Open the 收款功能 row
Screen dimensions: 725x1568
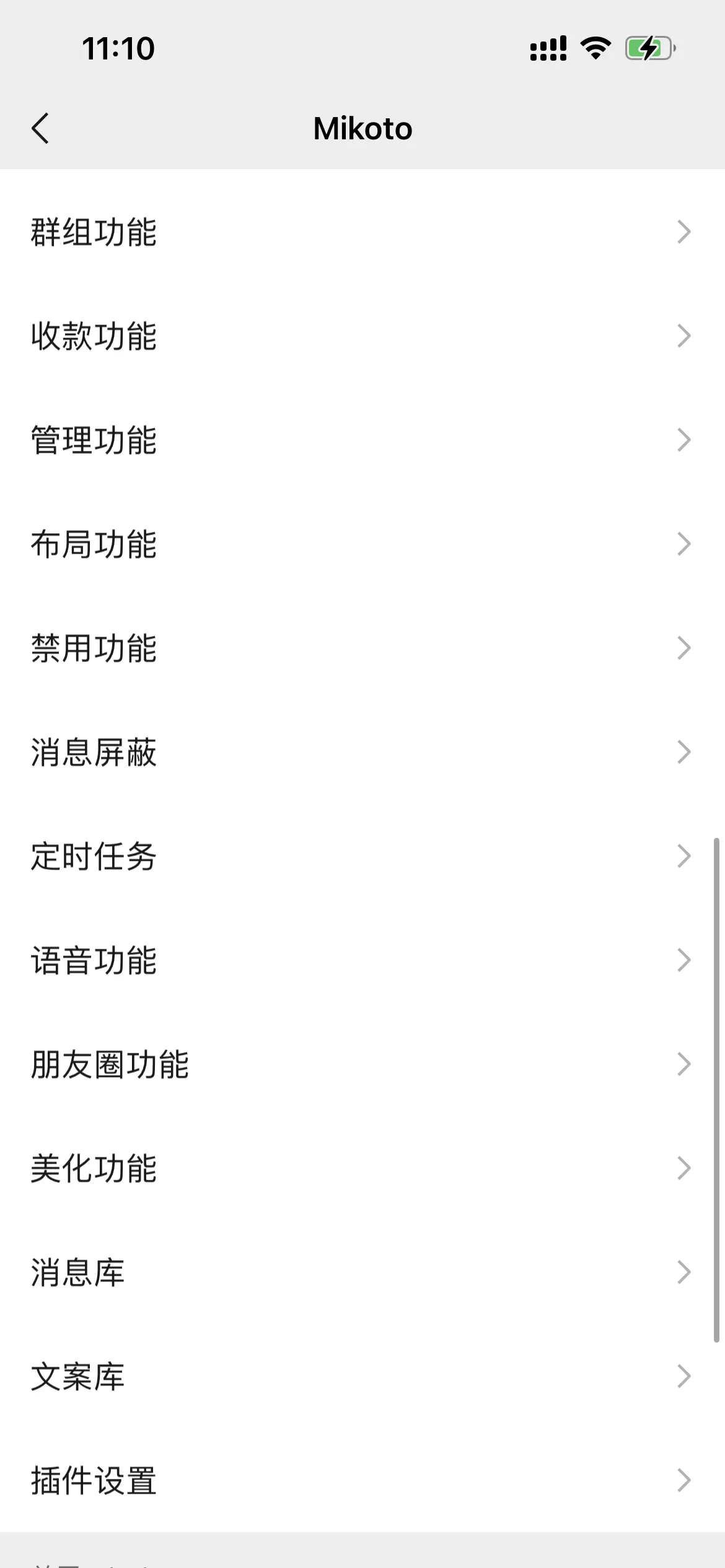click(362, 336)
